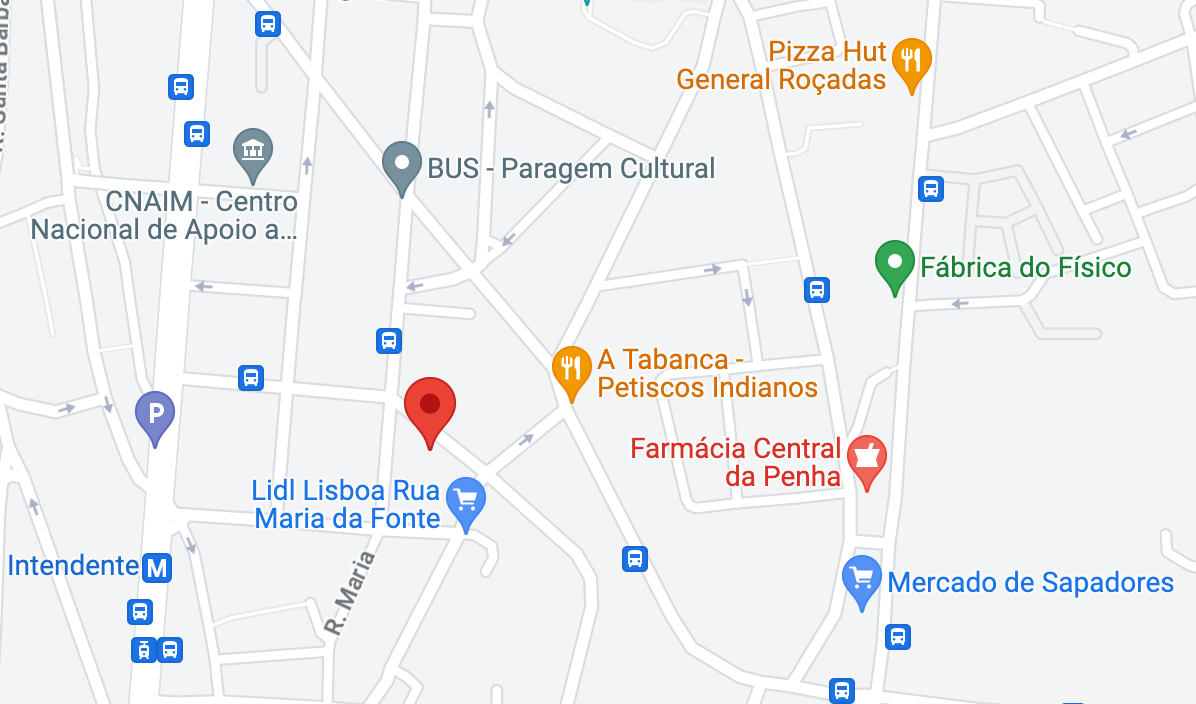Tap the Intendente metro station icon
Image resolution: width=1196 pixels, height=704 pixels.
(157, 567)
